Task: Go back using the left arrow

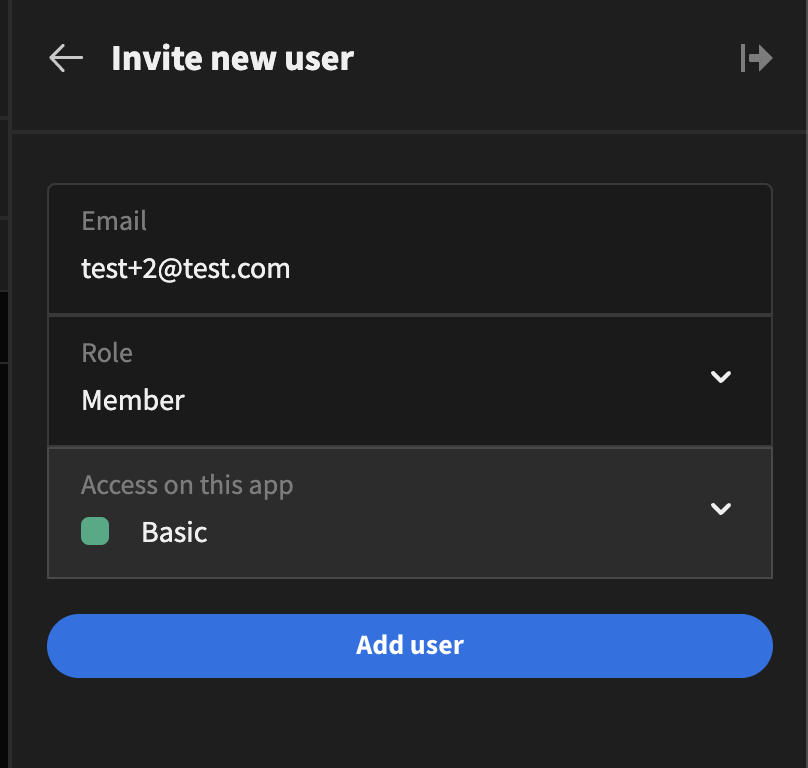Action: click(66, 58)
